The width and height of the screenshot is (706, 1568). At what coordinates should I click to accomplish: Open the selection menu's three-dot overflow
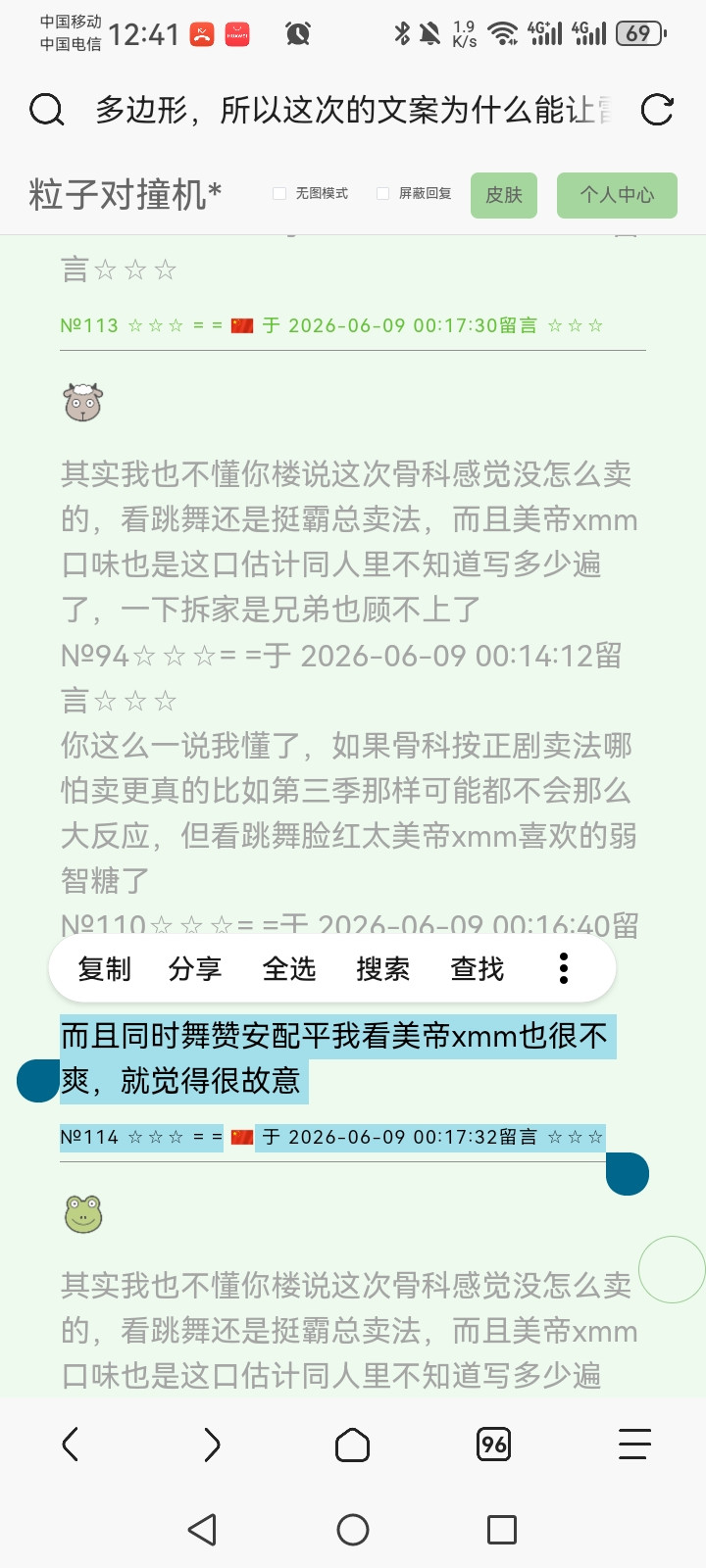pos(564,968)
